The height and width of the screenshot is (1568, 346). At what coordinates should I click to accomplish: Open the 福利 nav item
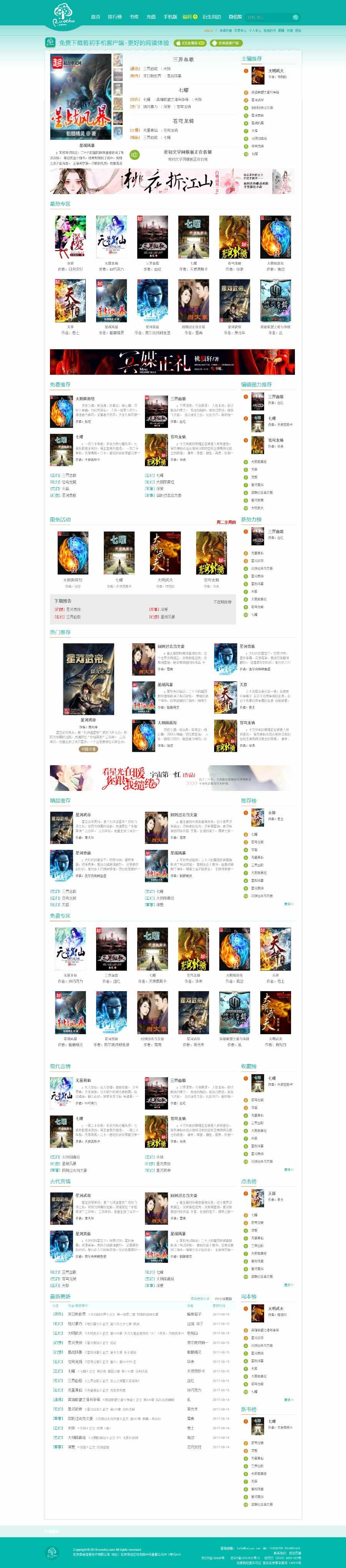click(190, 17)
